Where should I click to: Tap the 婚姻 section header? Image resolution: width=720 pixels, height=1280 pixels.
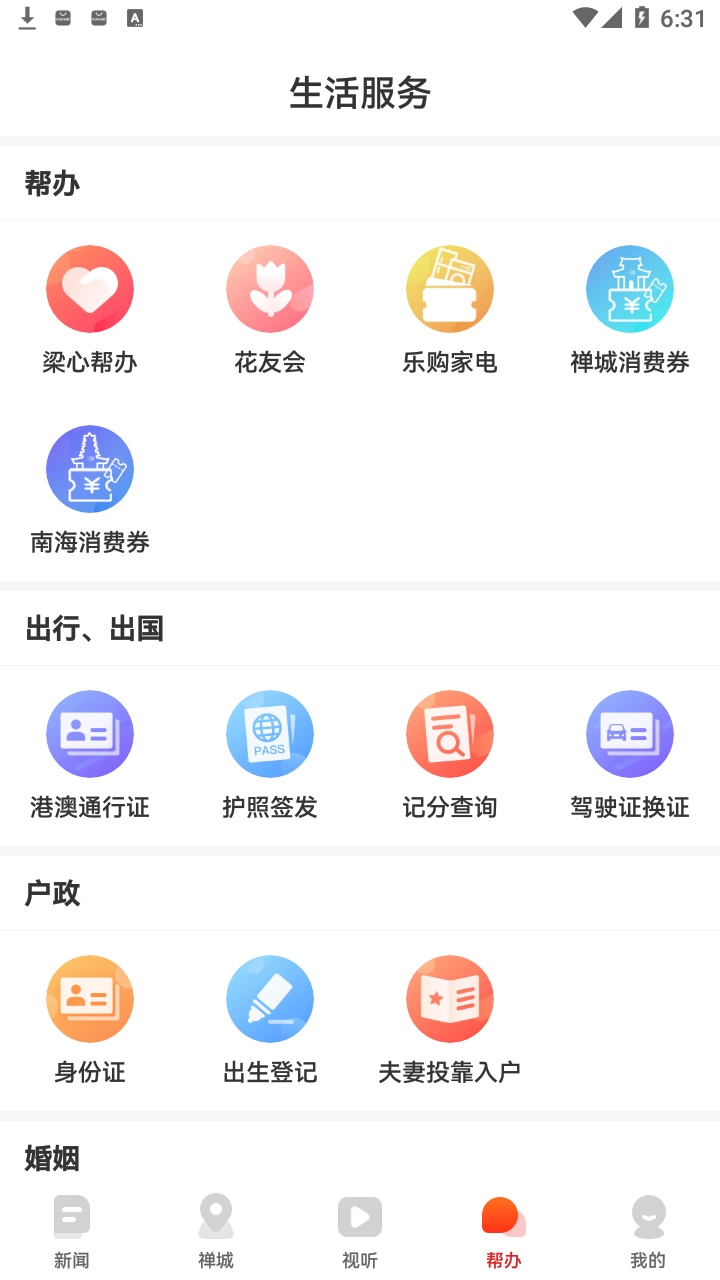coord(53,1158)
